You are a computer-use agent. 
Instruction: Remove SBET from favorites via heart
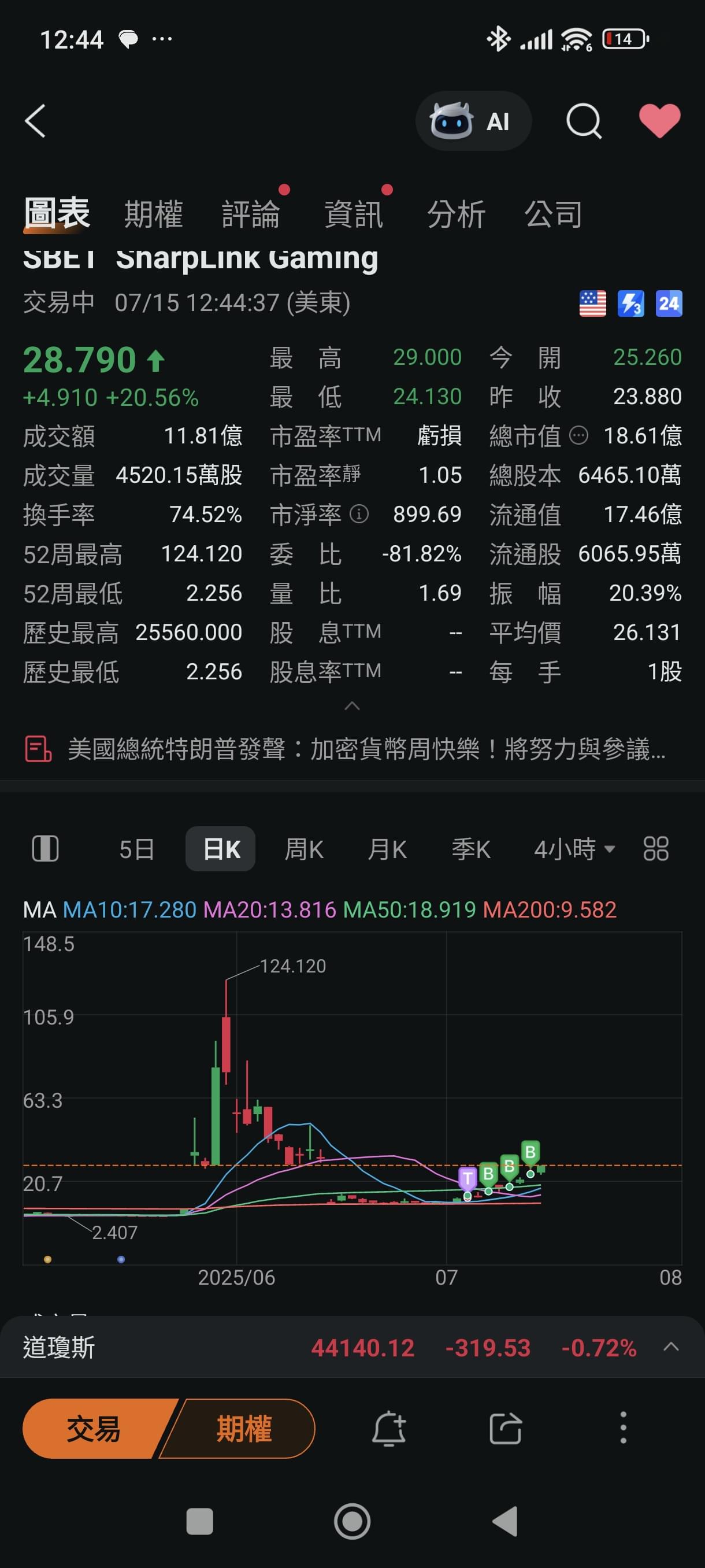pyautogui.click(x=659, y=120)
